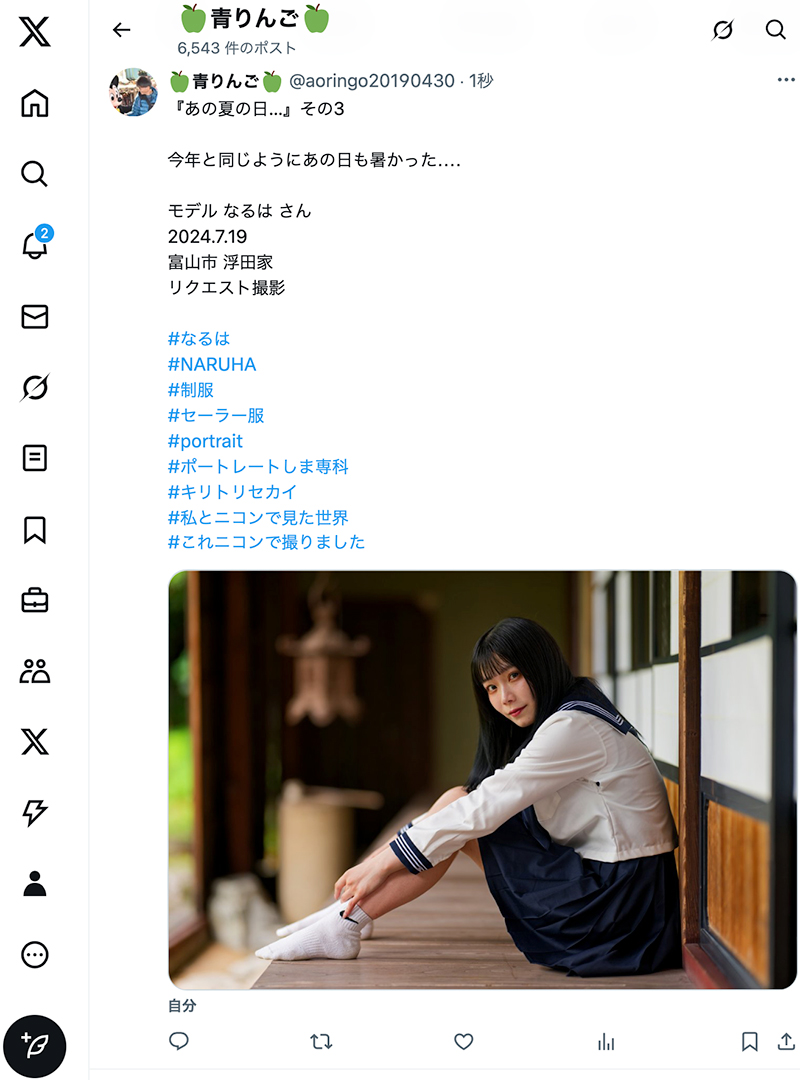Go to Home in sidebar
The image size is (800, 1080).
35,103
